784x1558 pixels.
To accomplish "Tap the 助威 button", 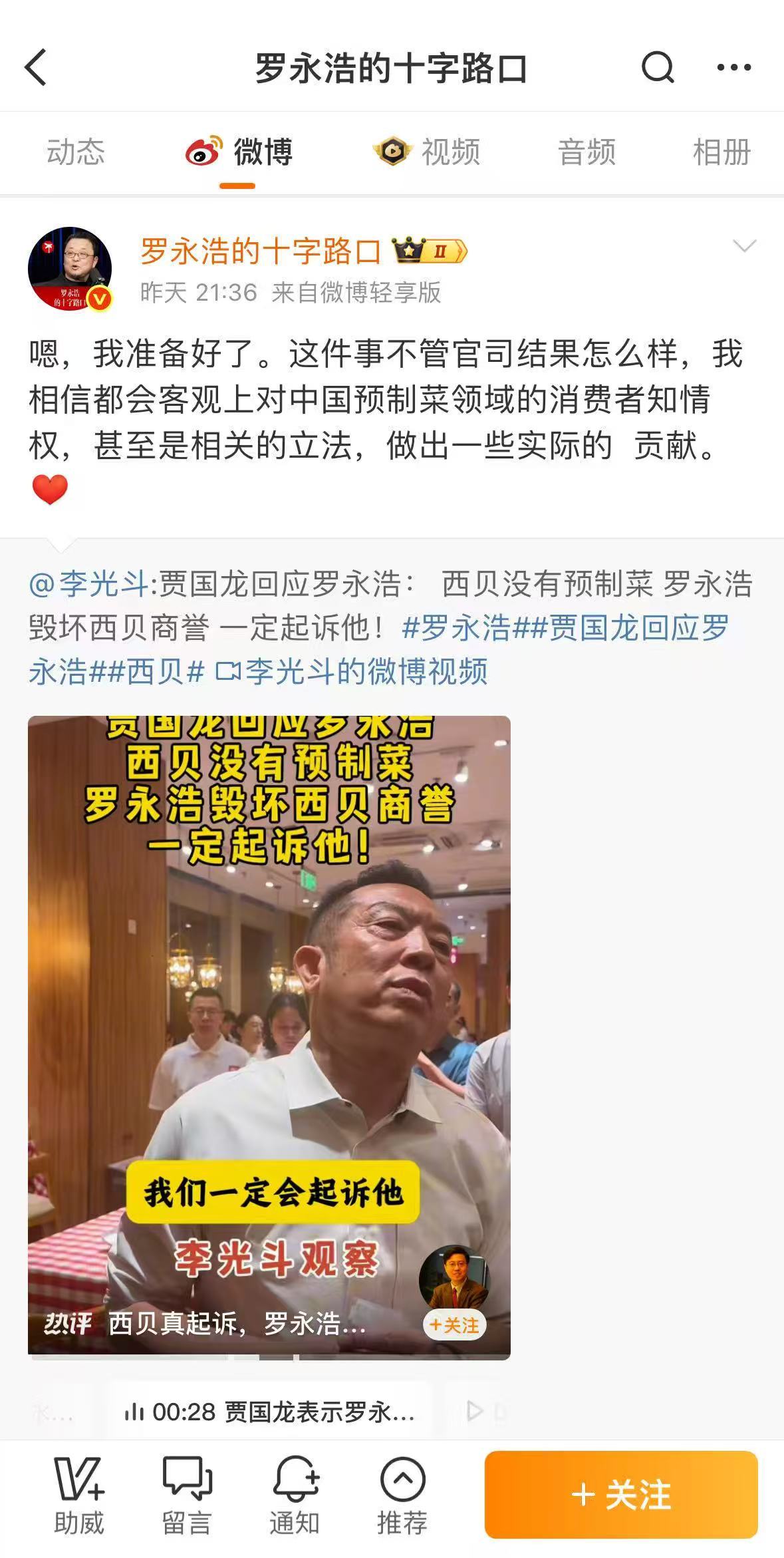I will pos(78,1495).
